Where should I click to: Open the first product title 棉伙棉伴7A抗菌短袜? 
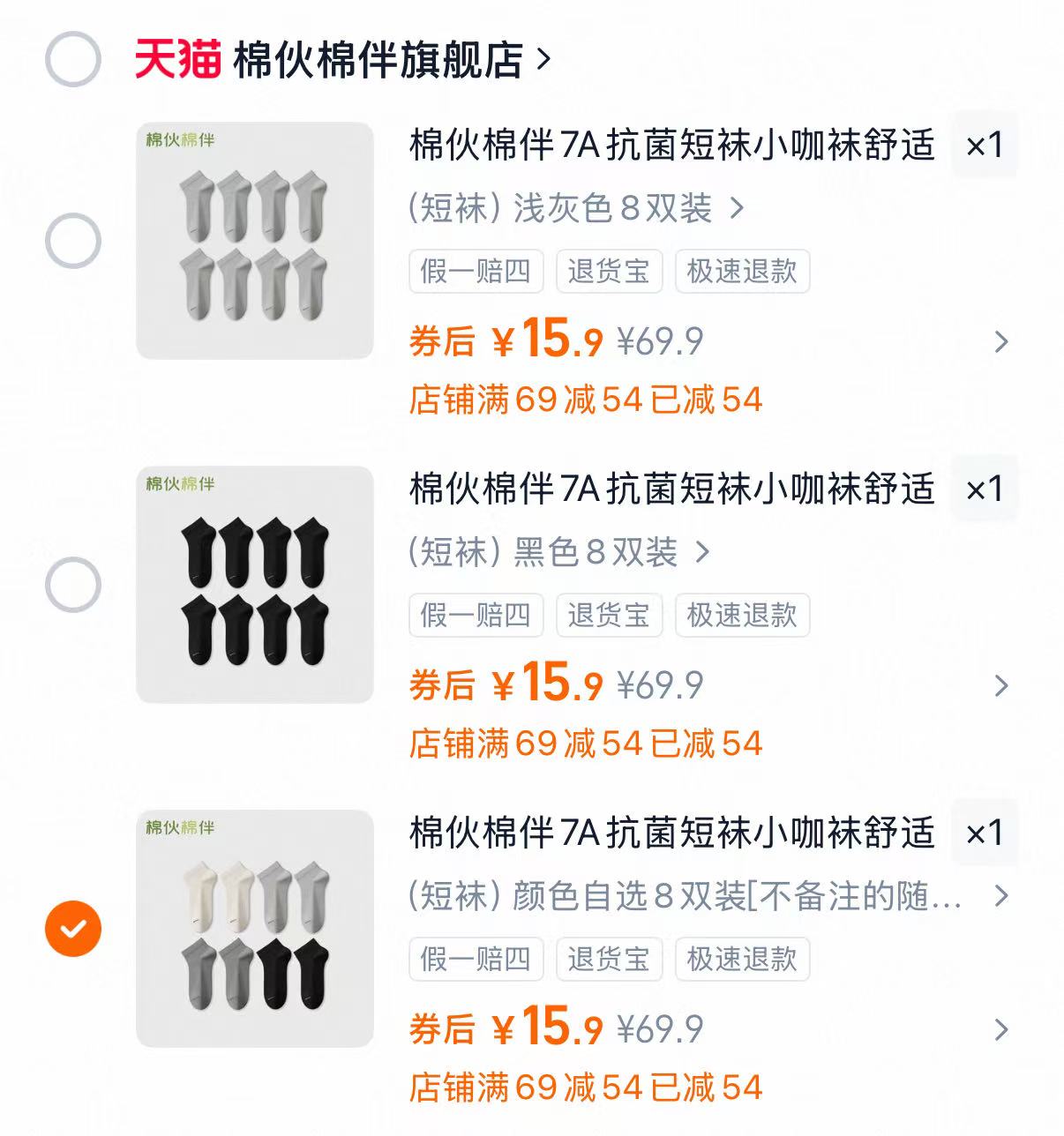pyautogui.click(x=671, y=146)
